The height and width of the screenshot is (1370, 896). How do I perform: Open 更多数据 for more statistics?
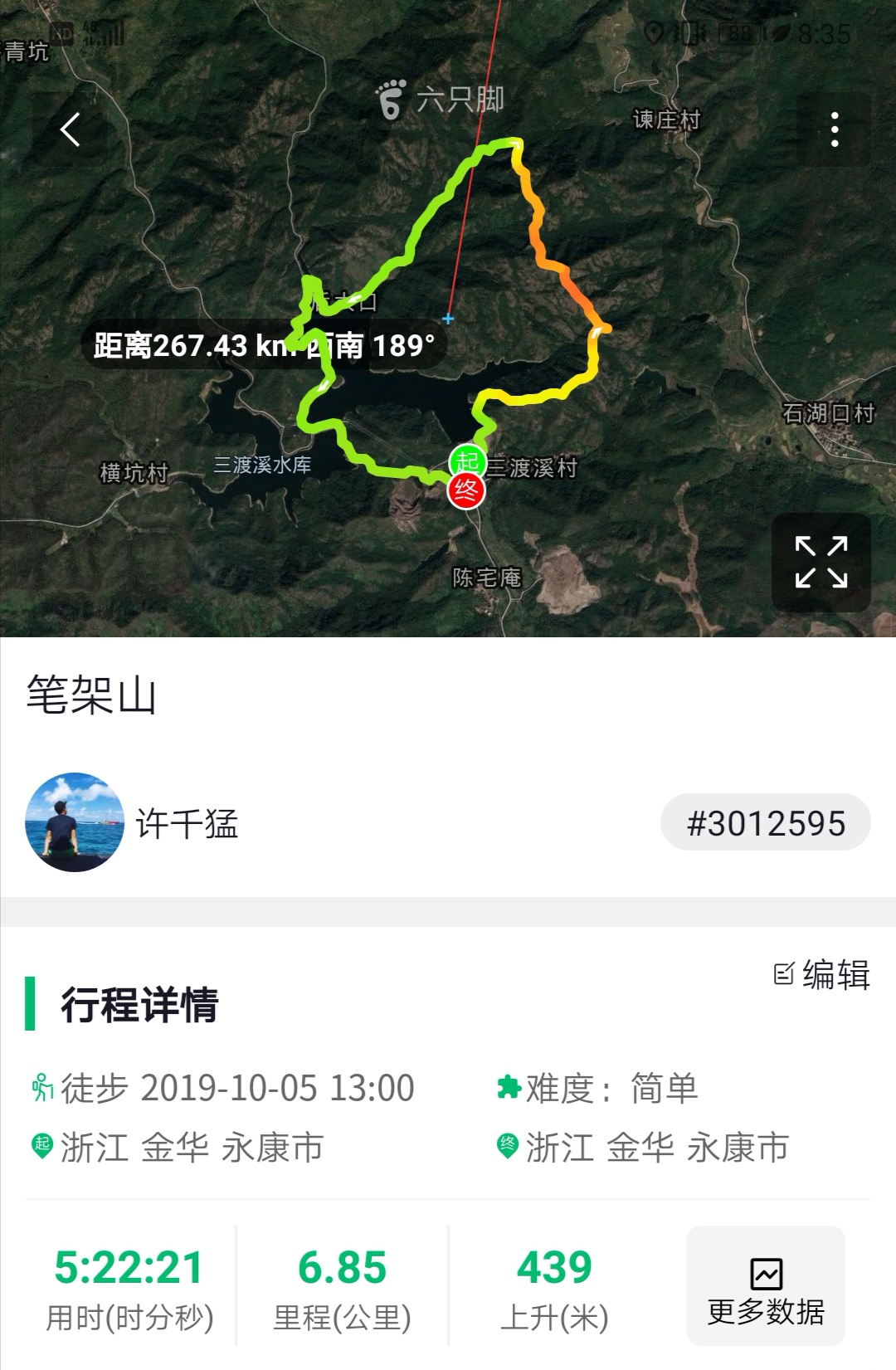tap(765, 1285)
